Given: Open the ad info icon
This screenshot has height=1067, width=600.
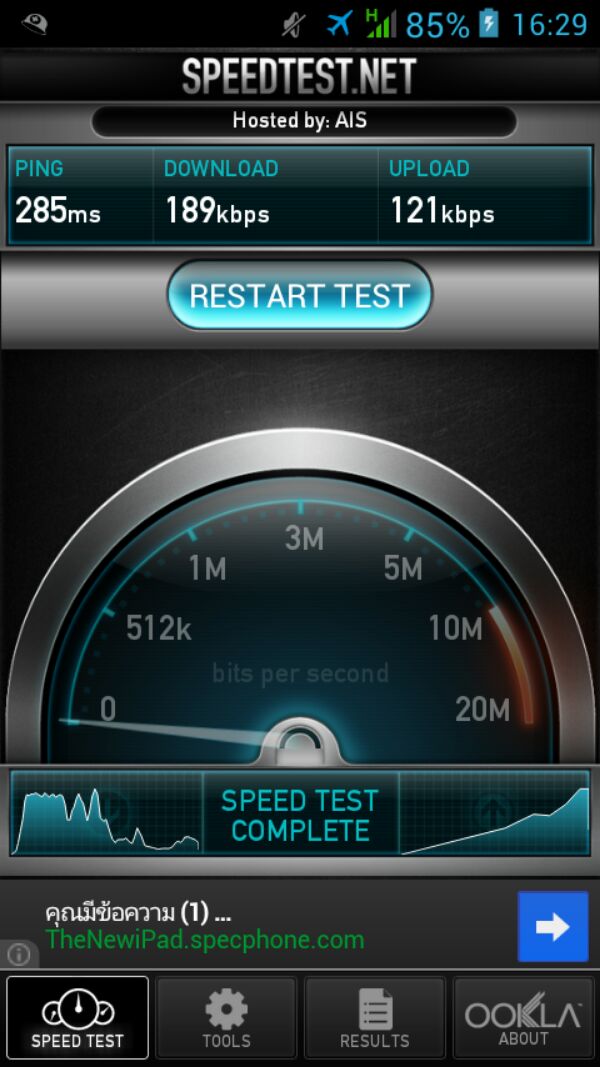Looking at the screenshot, I should 17,955.
